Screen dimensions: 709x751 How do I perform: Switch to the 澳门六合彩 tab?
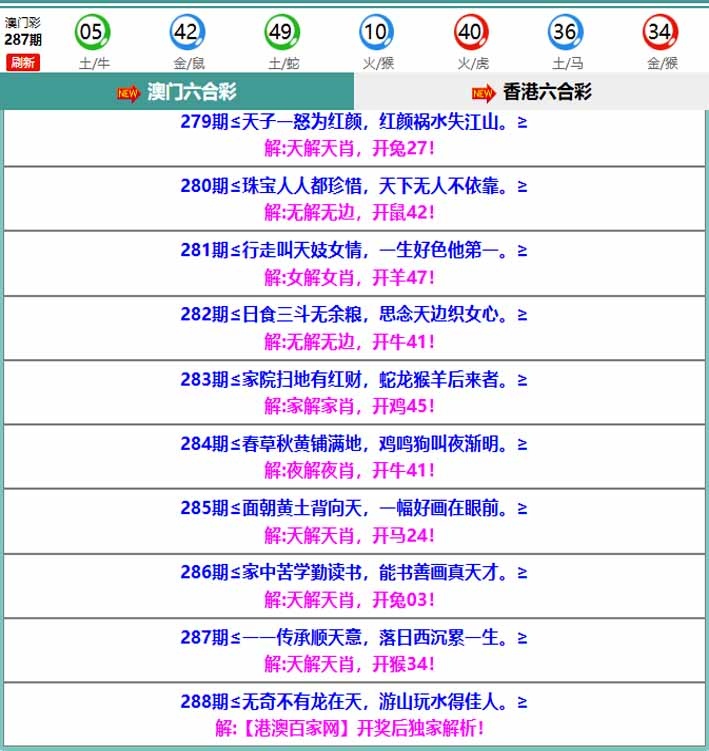pyautogui.click(x=178, y=92)
